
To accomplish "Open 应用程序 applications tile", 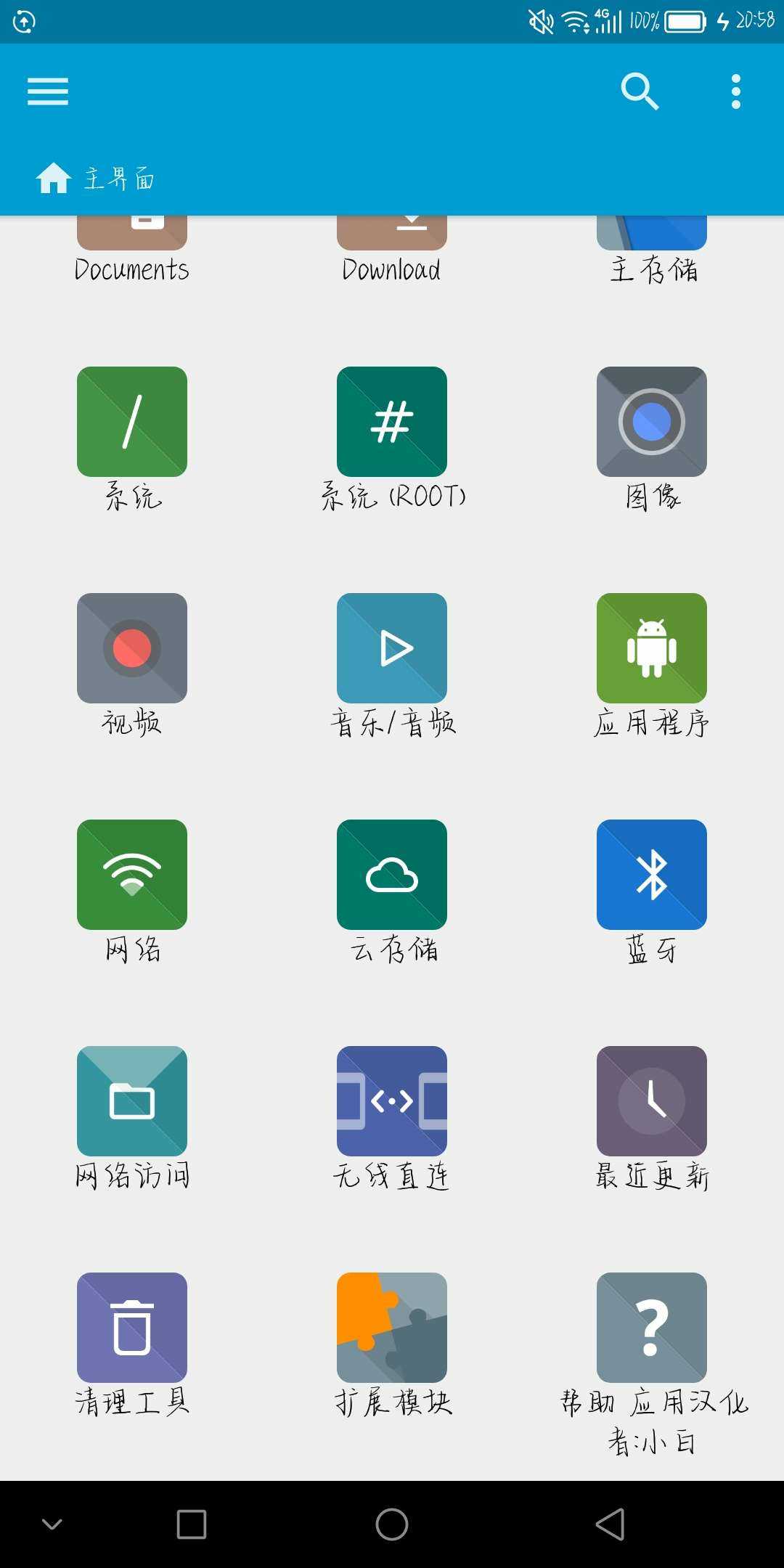I will coord(652,648).
